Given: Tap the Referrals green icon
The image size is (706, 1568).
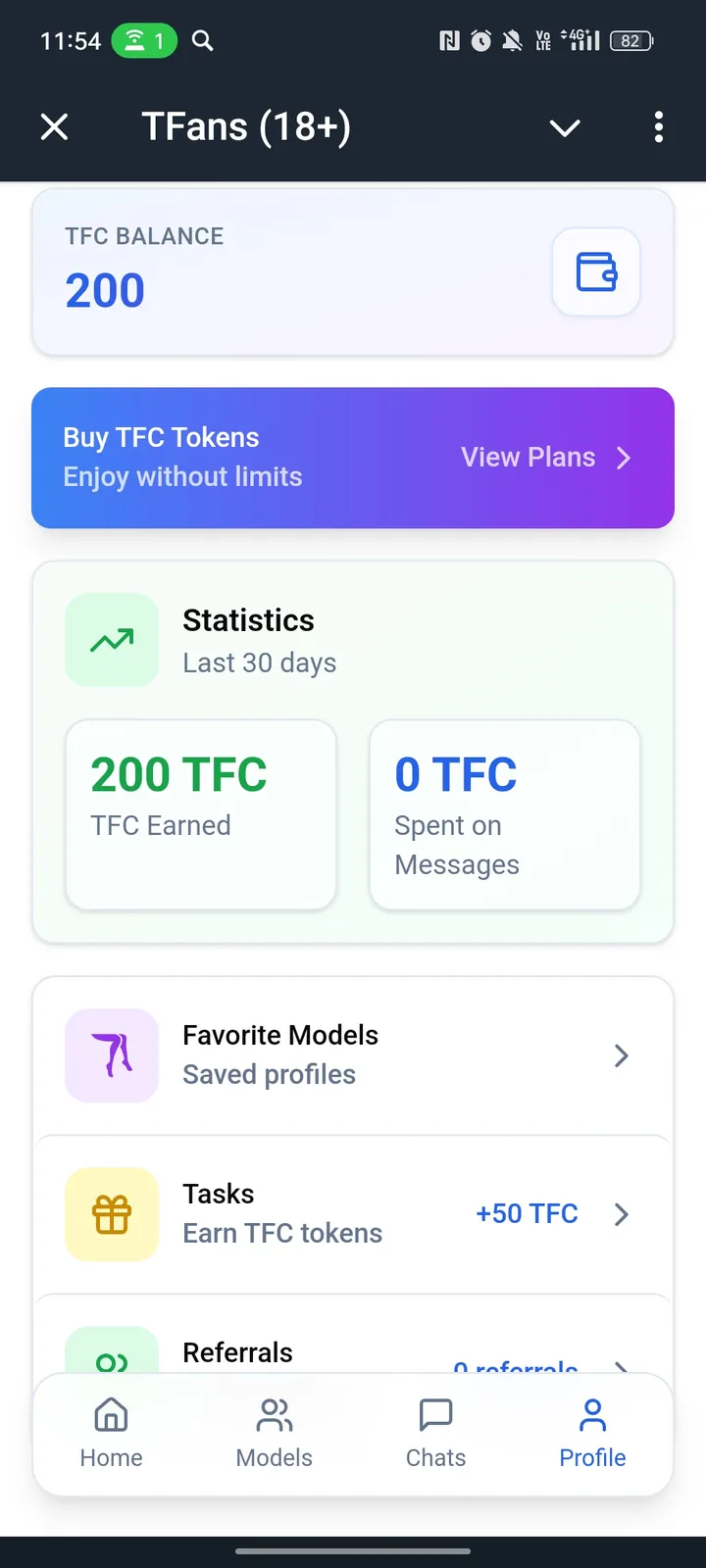Looking at the screenshot, I should coord(111,1357).
